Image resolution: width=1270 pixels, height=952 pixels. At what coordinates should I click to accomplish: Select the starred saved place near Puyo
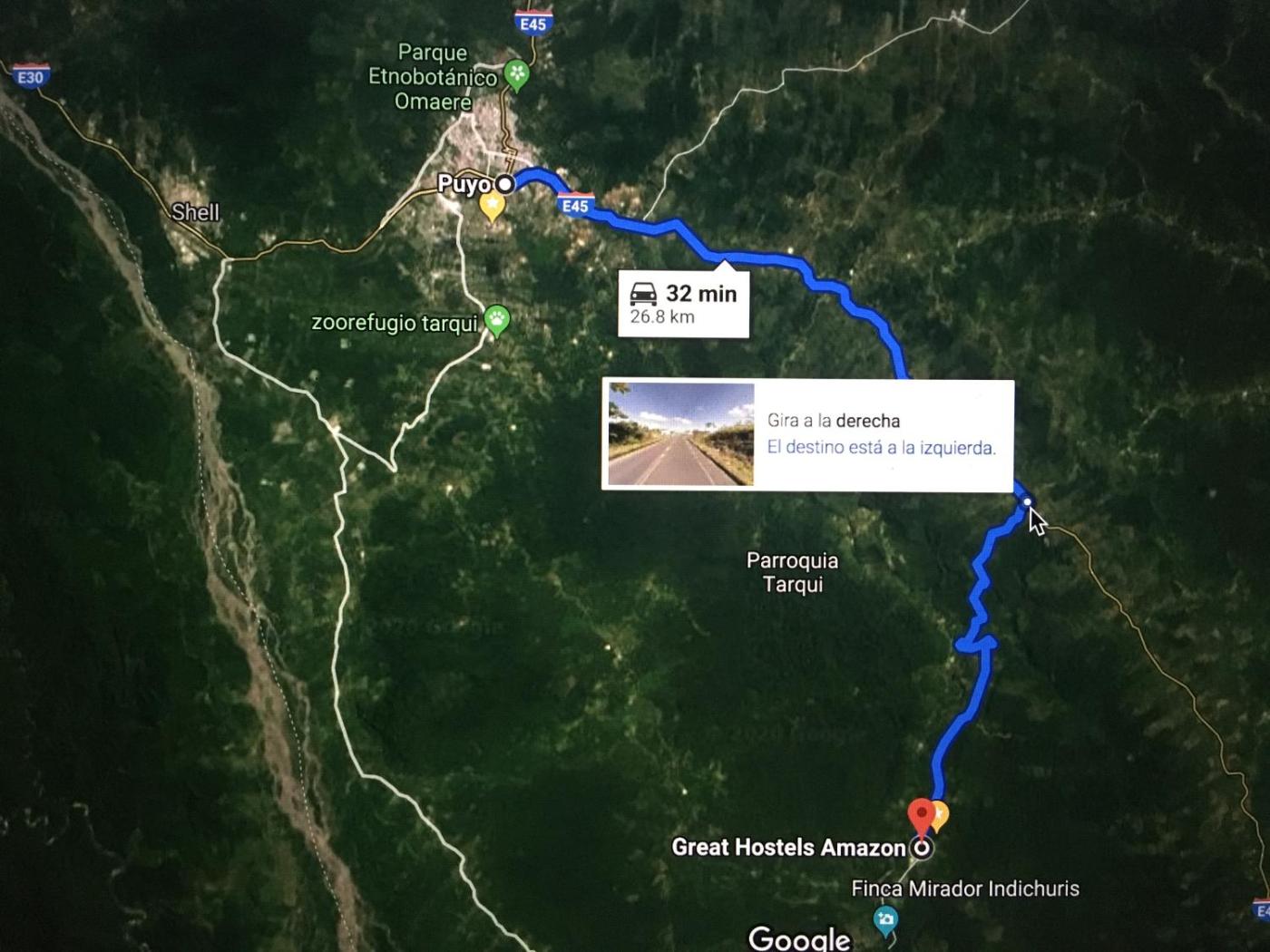click(x=492, y=206)
